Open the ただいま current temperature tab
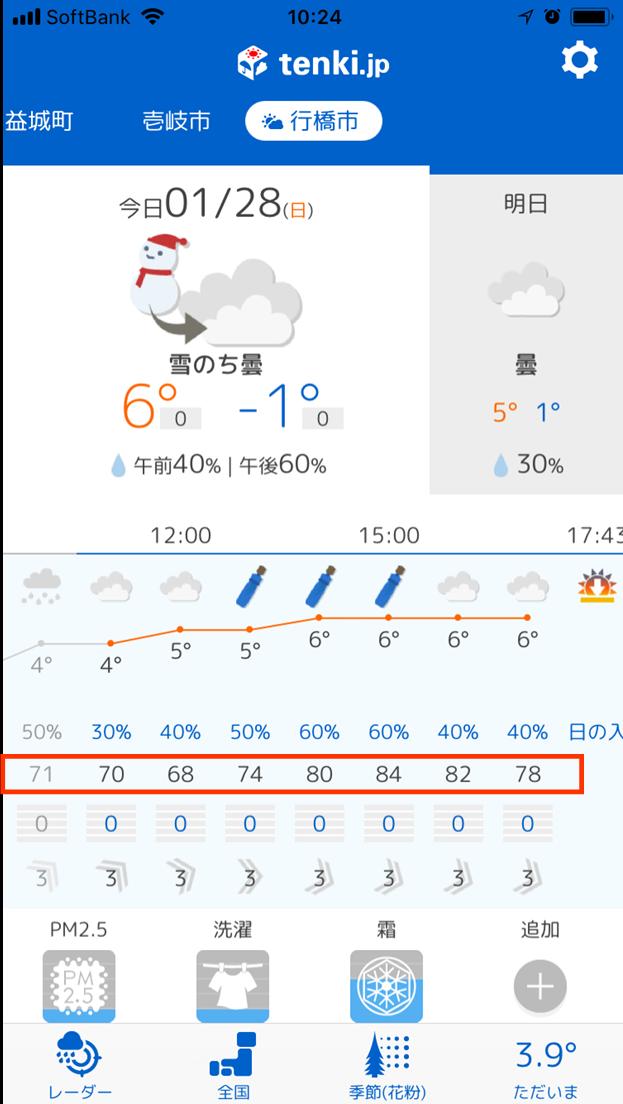Image resolution: width=623 pixels, height=1104 pixels. (546, 1065)
